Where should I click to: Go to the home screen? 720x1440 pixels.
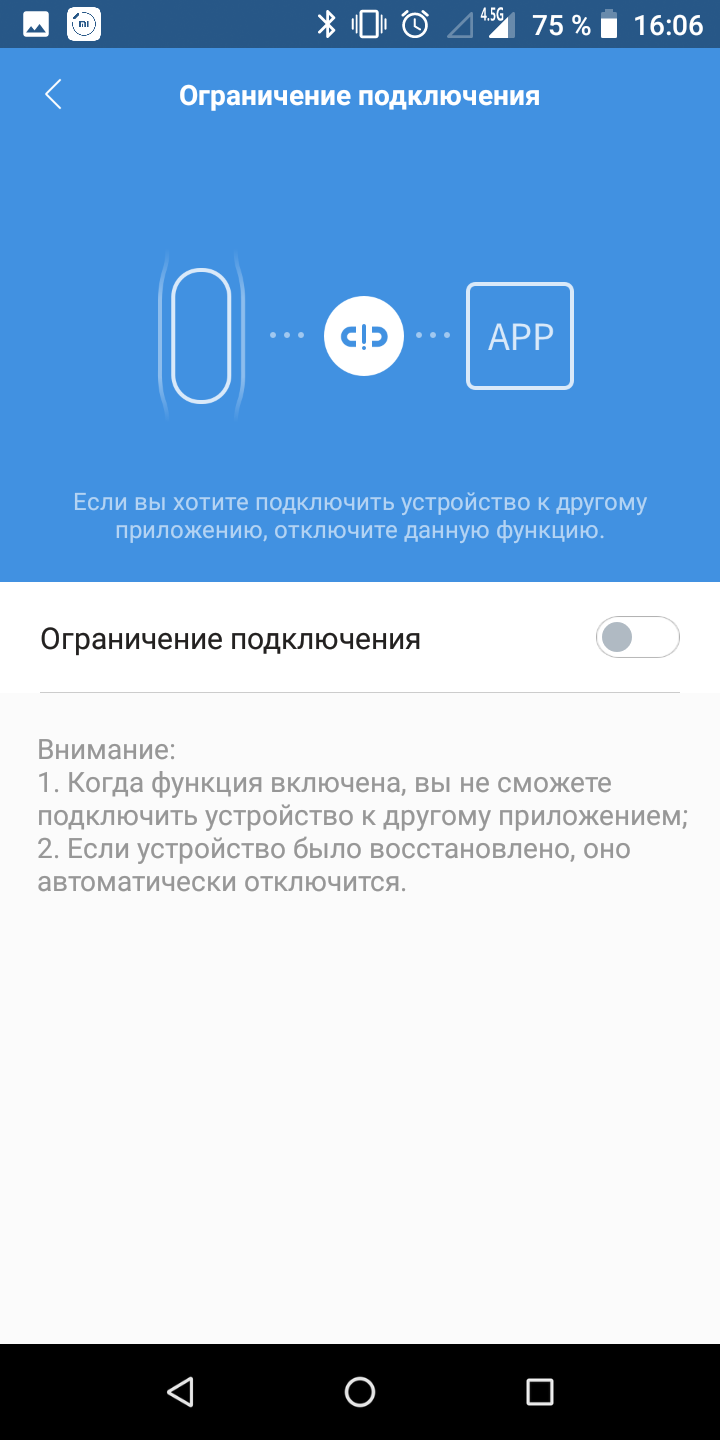click(x=360, y=1391)
